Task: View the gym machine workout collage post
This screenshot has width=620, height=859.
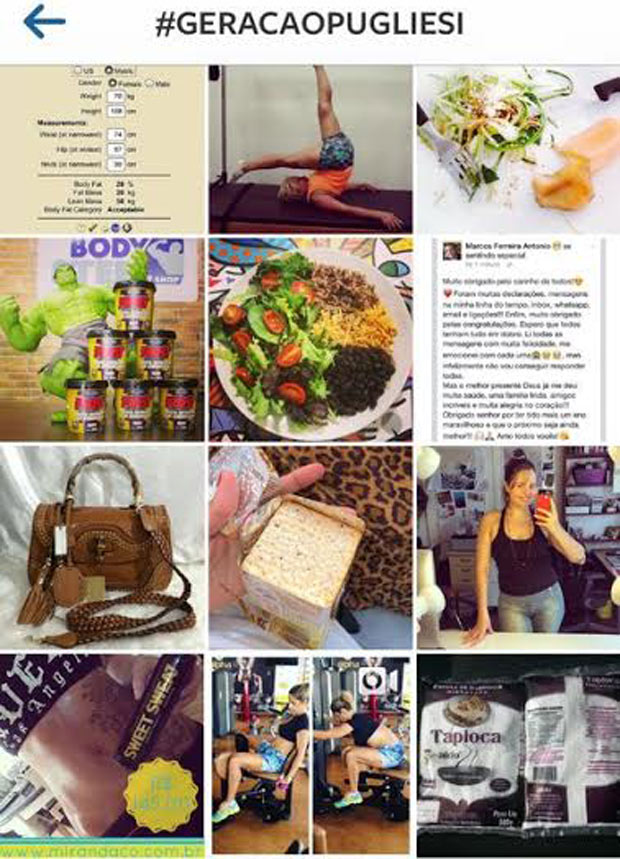Action: tap(310, 755)
